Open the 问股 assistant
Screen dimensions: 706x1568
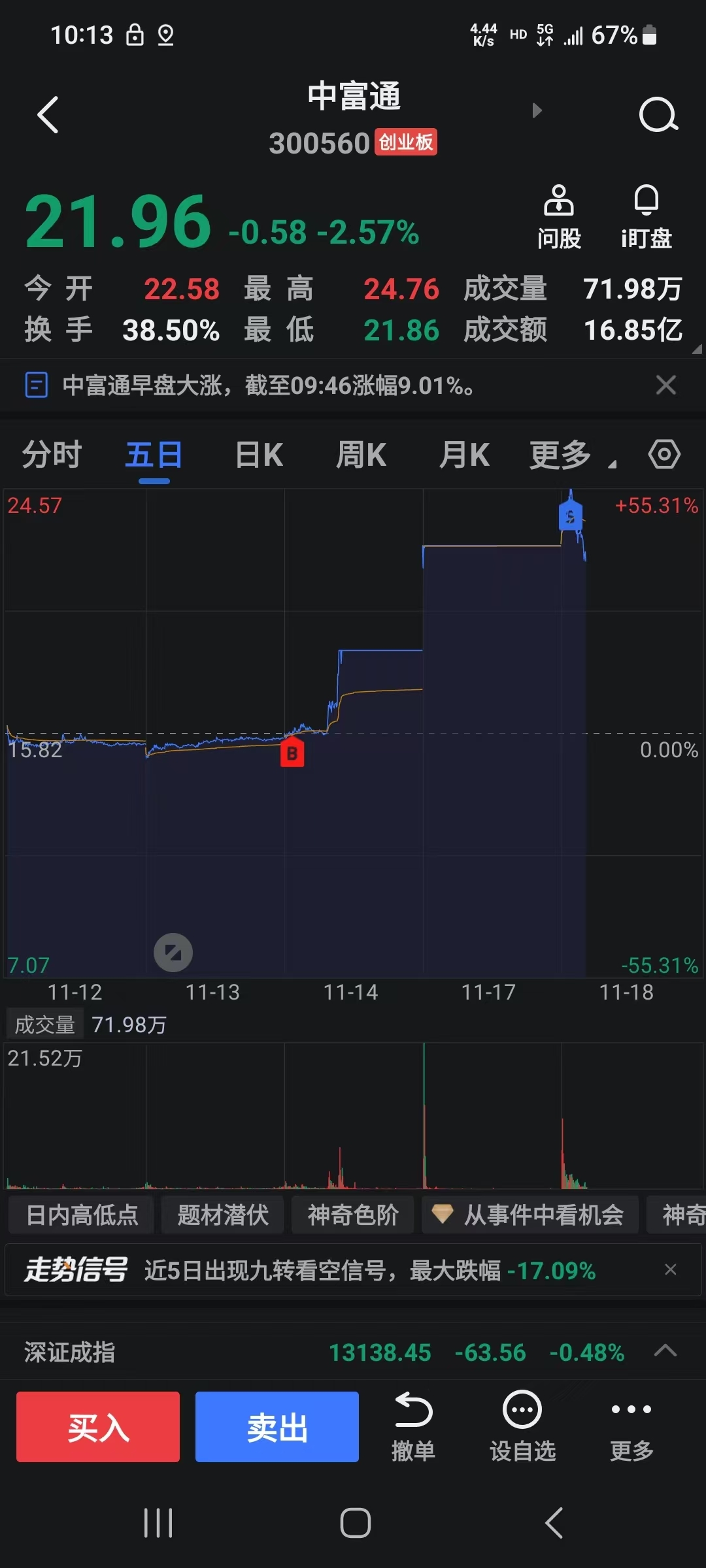click(559, 218)
